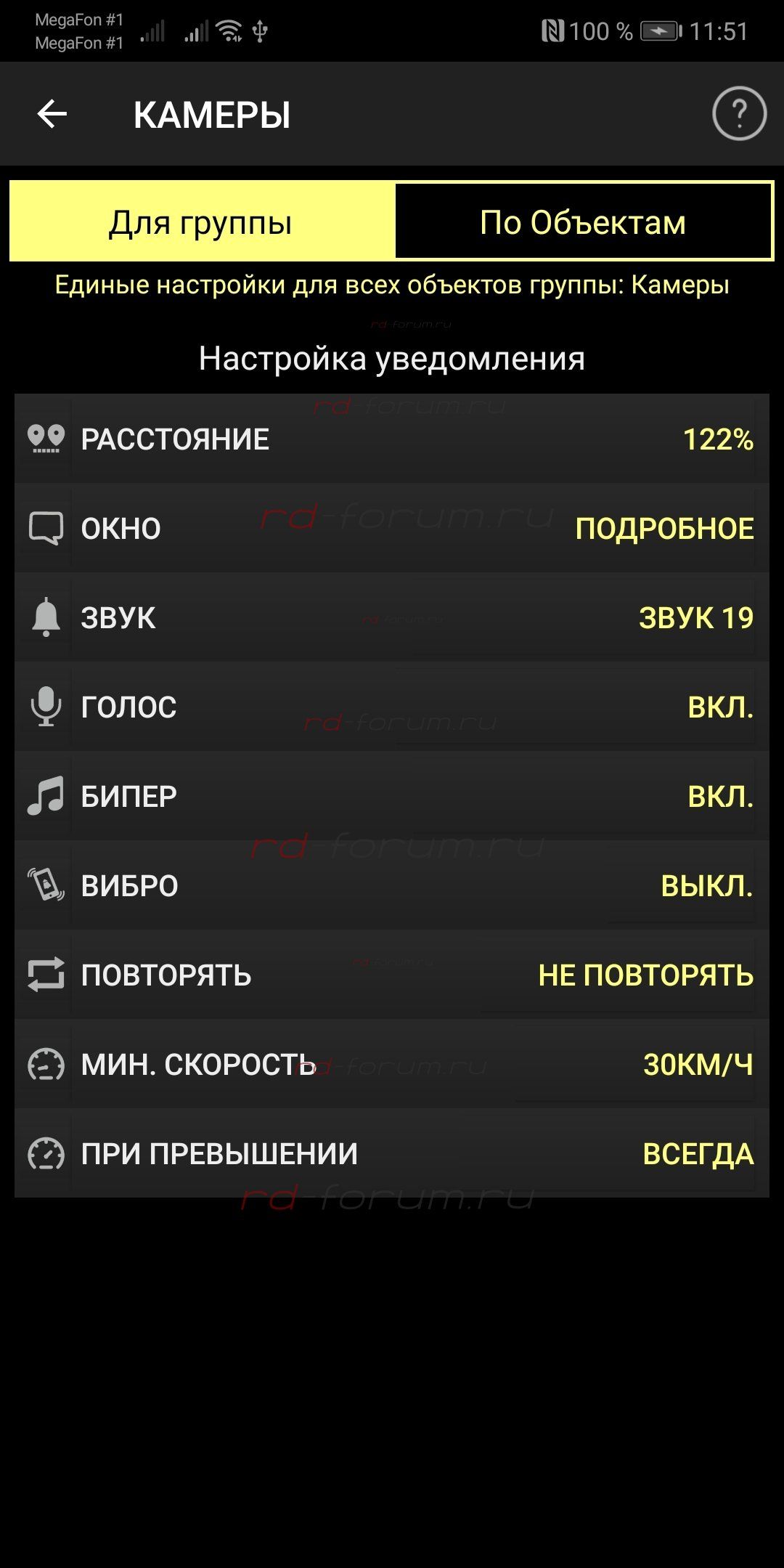This screenshot has height=1568, width=784.
Task: Enable the Вибро setting
Action: pos(392,885)
